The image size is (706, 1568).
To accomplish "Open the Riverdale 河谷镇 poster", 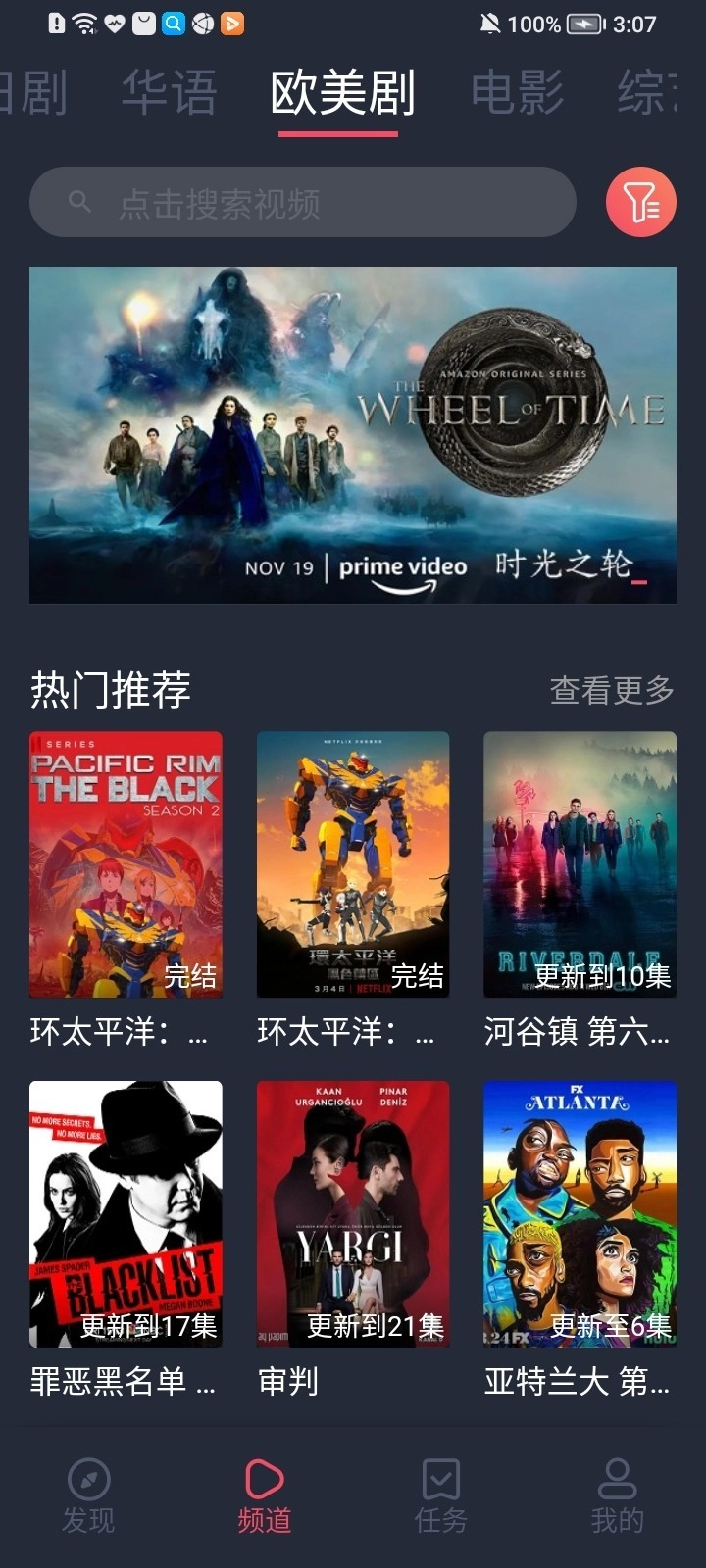I will click(578, 864).
